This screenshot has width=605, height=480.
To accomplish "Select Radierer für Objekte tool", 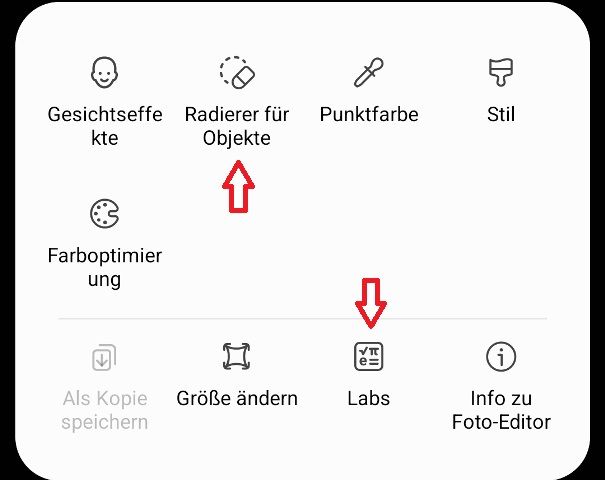I will tap(237, 100).
